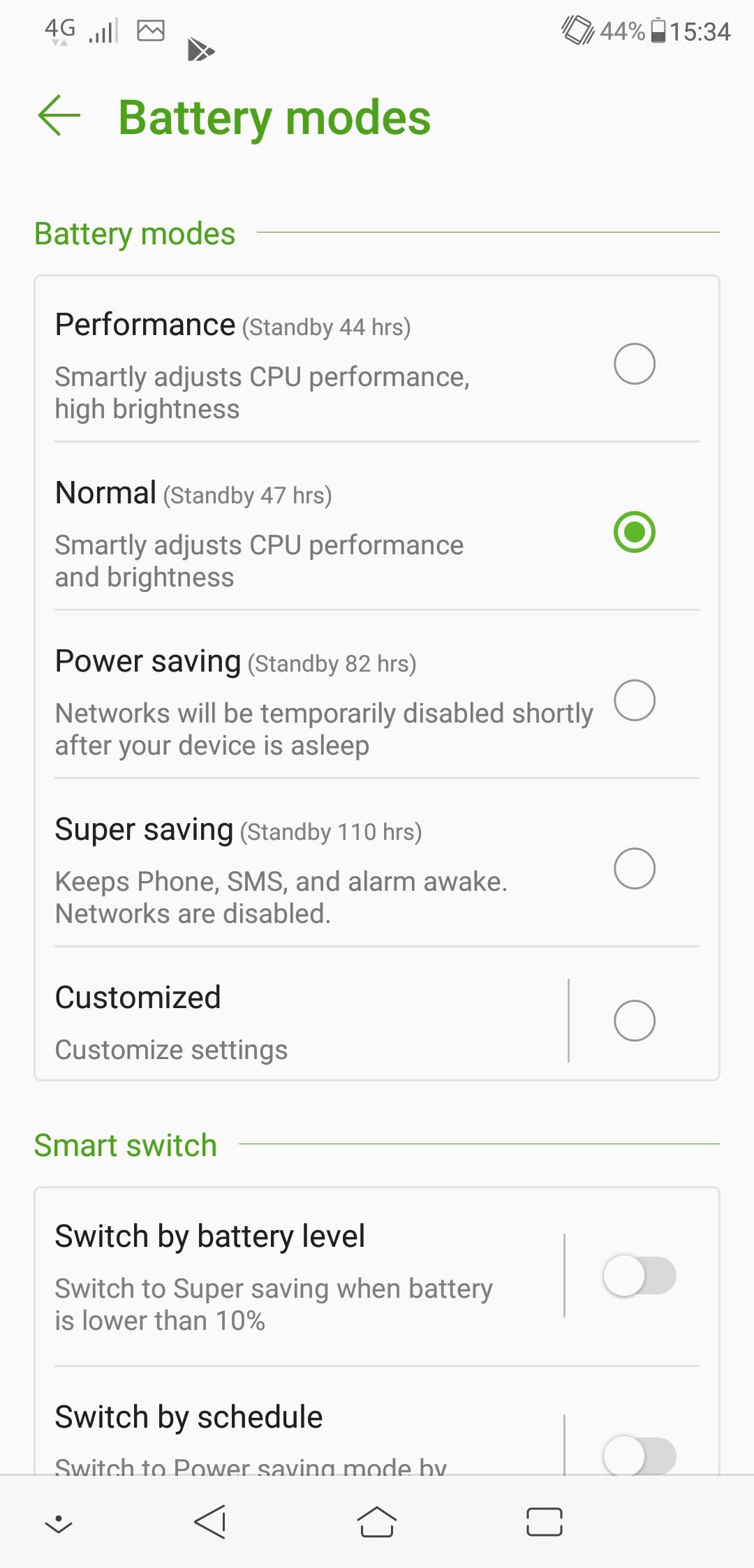This screenshot has width=754, height=1568.
Task: Open Switch by battery level settings
Action: coord(300,1276)
